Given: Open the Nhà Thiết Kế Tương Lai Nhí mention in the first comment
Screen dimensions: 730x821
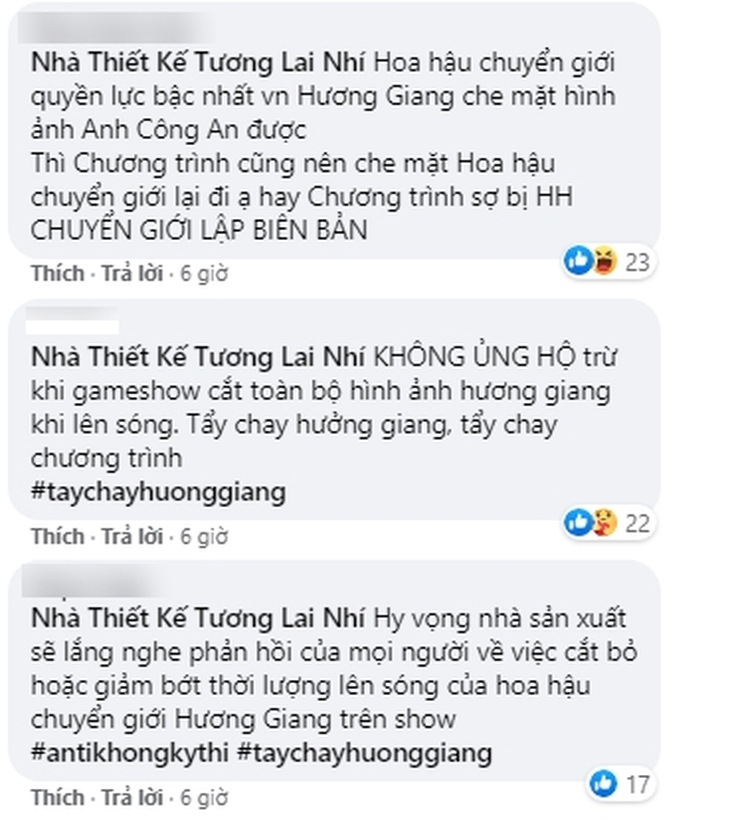Looking at the screenshot, I should [200, 62].
